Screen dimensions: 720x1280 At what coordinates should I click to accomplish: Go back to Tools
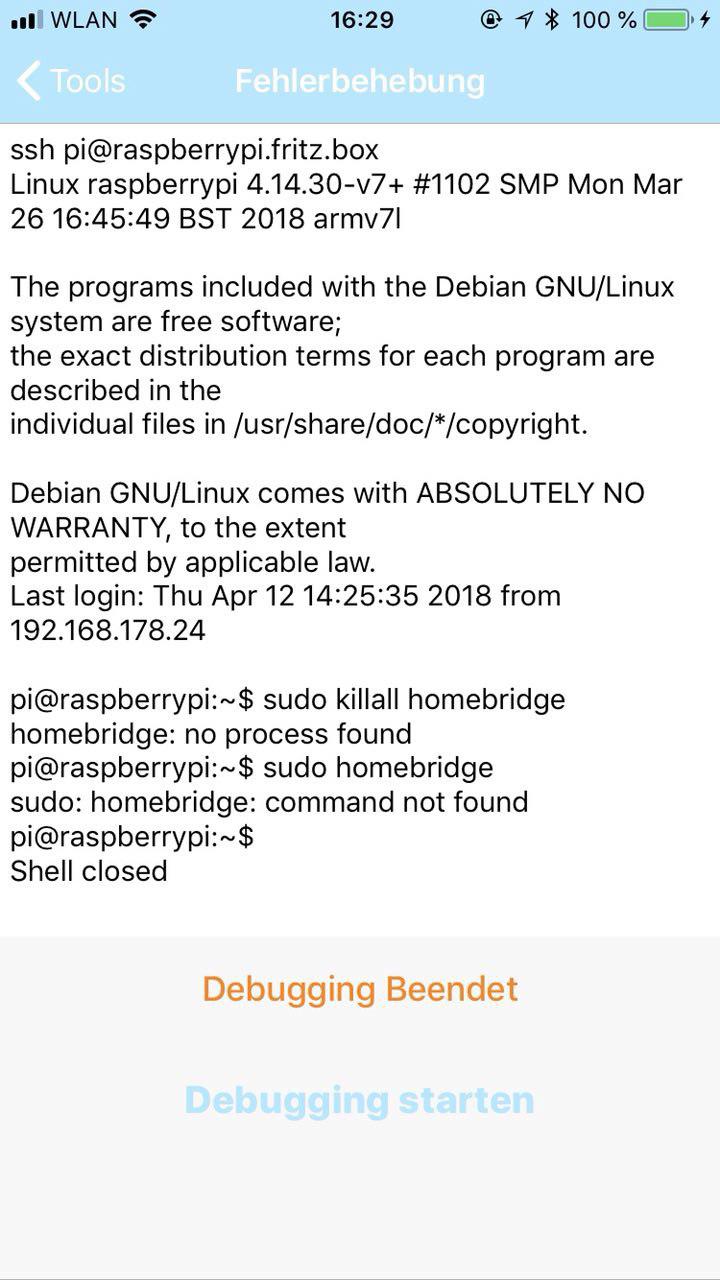70,81
